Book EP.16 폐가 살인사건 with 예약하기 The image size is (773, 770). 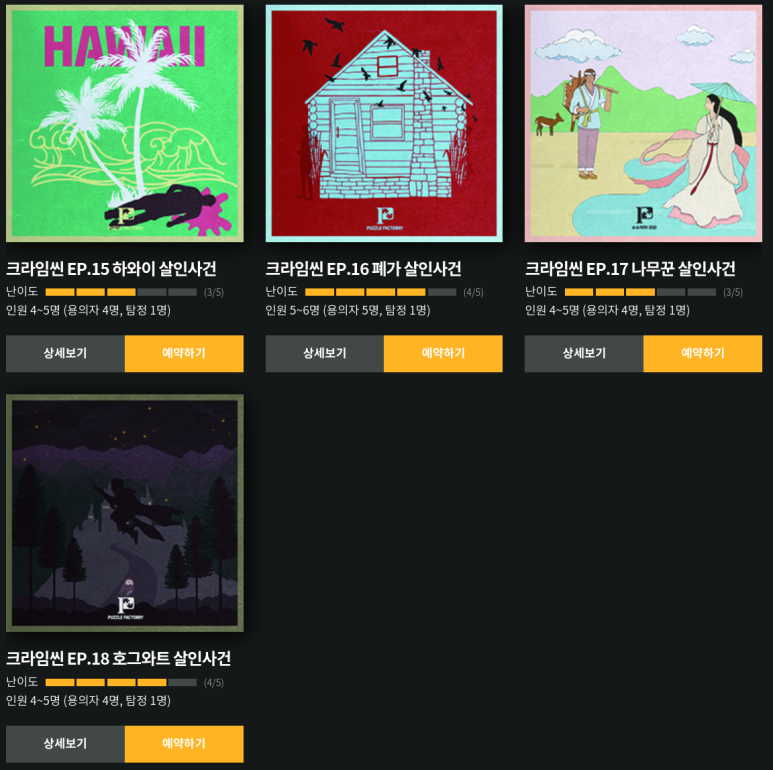tap(443, 353)
